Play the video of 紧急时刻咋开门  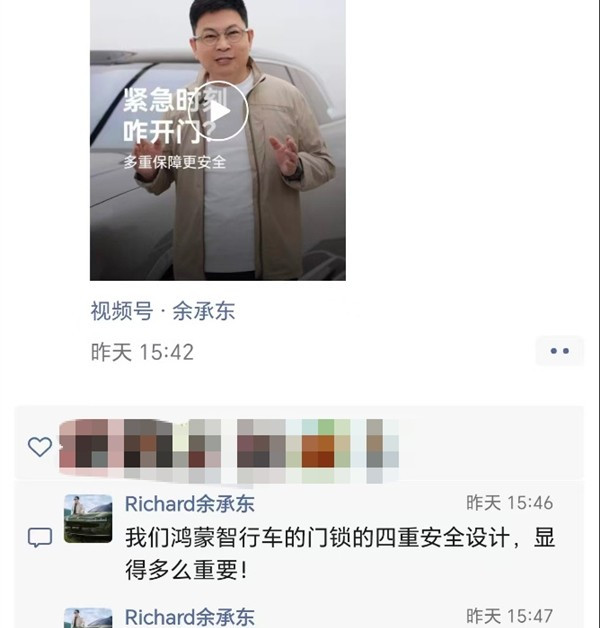(218, 111)
